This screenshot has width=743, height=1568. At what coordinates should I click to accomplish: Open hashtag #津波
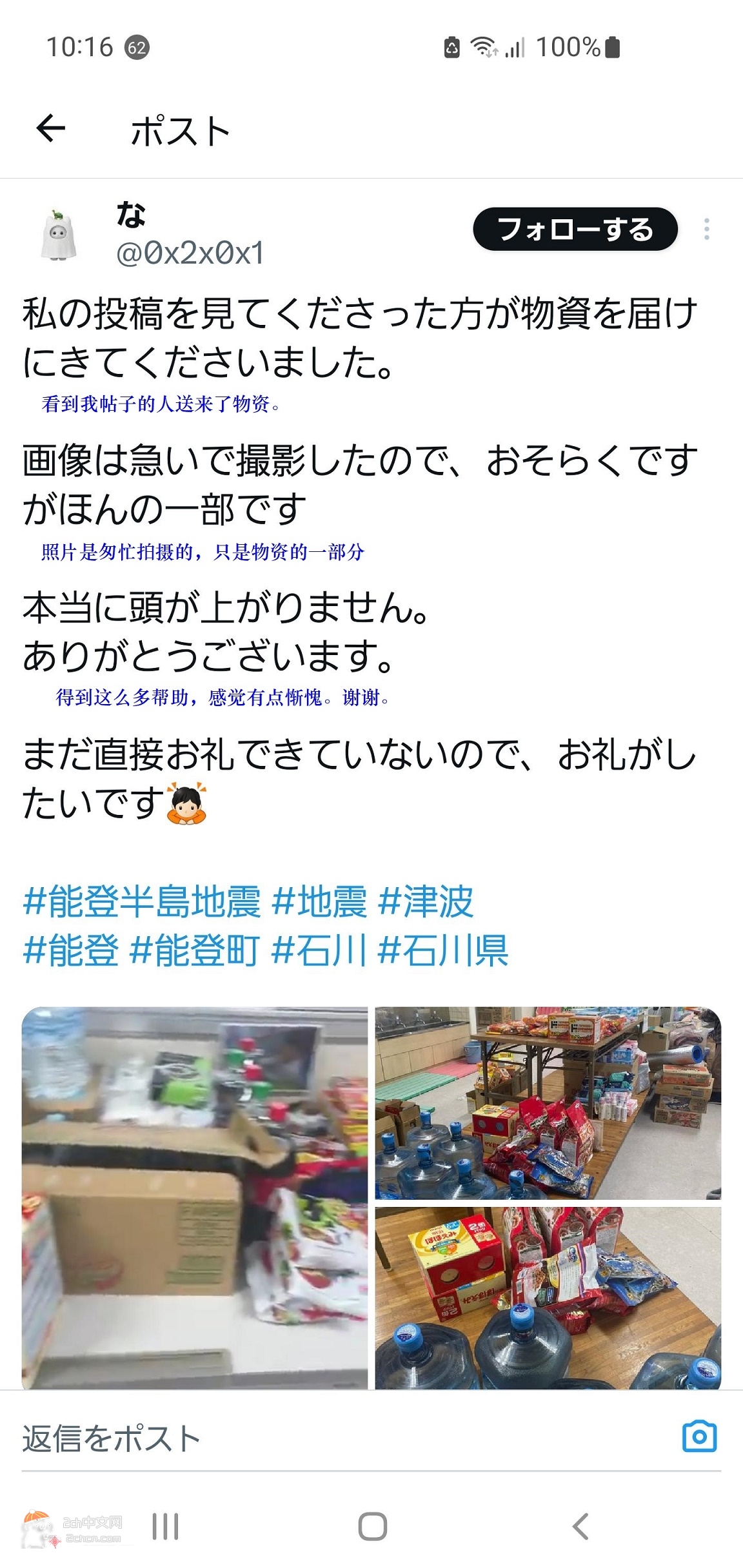(x=426, y=901)
